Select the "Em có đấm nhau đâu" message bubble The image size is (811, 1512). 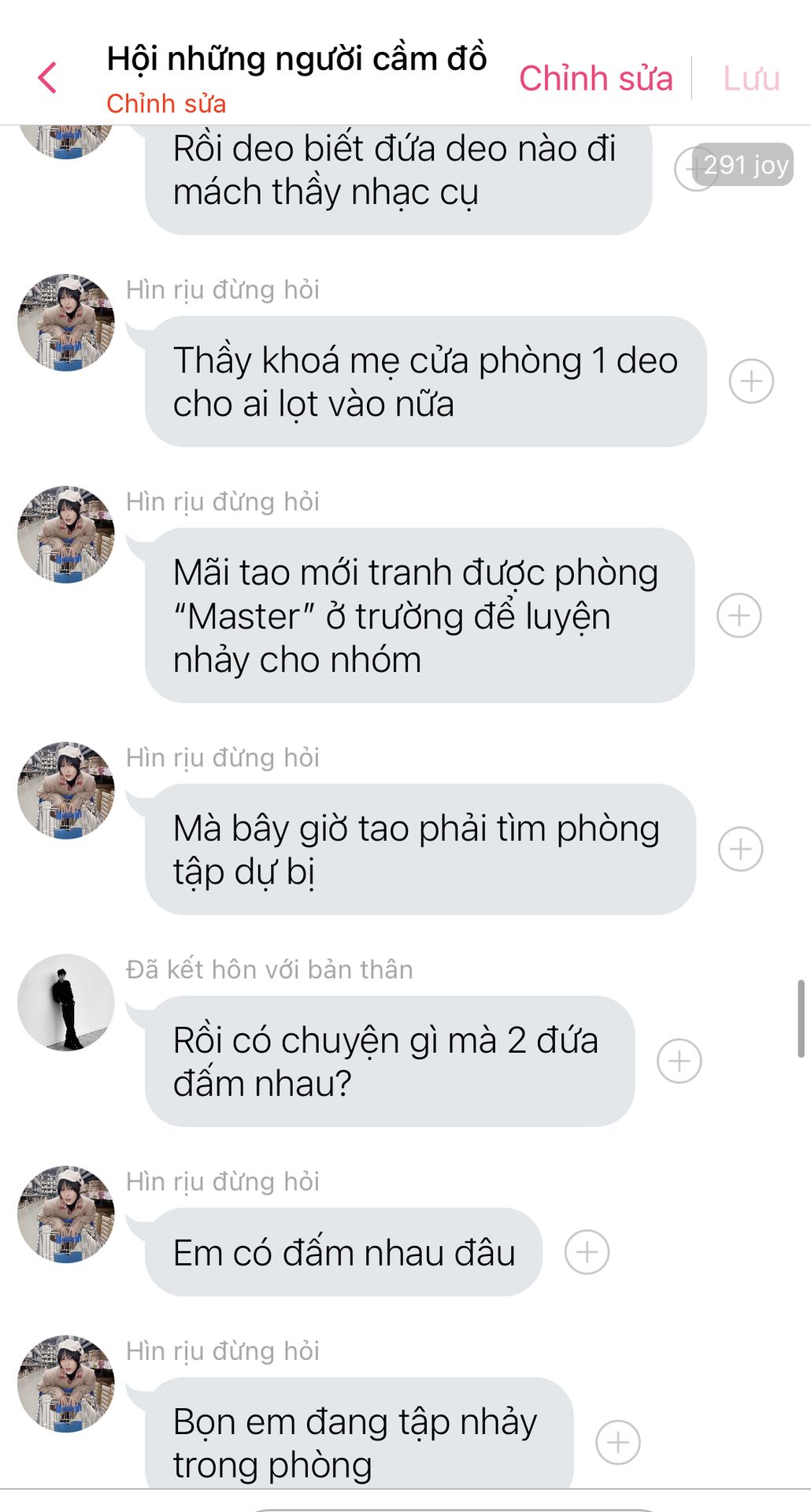(344, 1252)
